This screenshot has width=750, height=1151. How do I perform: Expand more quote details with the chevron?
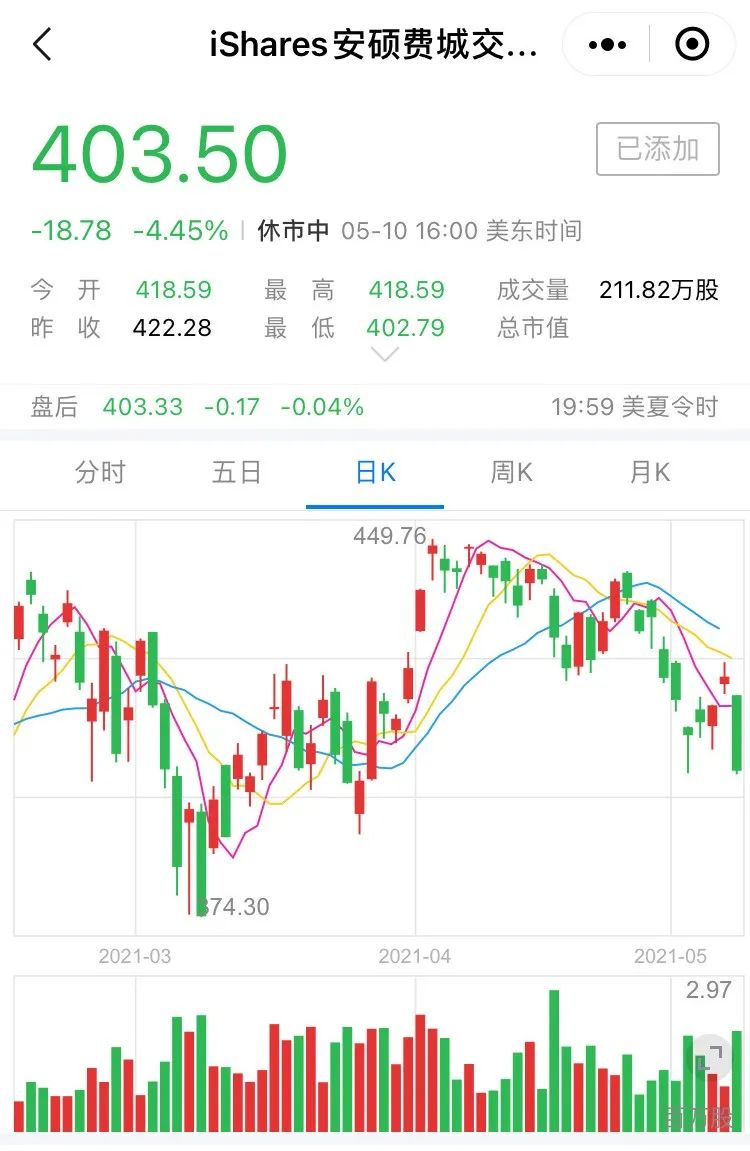click(385, 355)
